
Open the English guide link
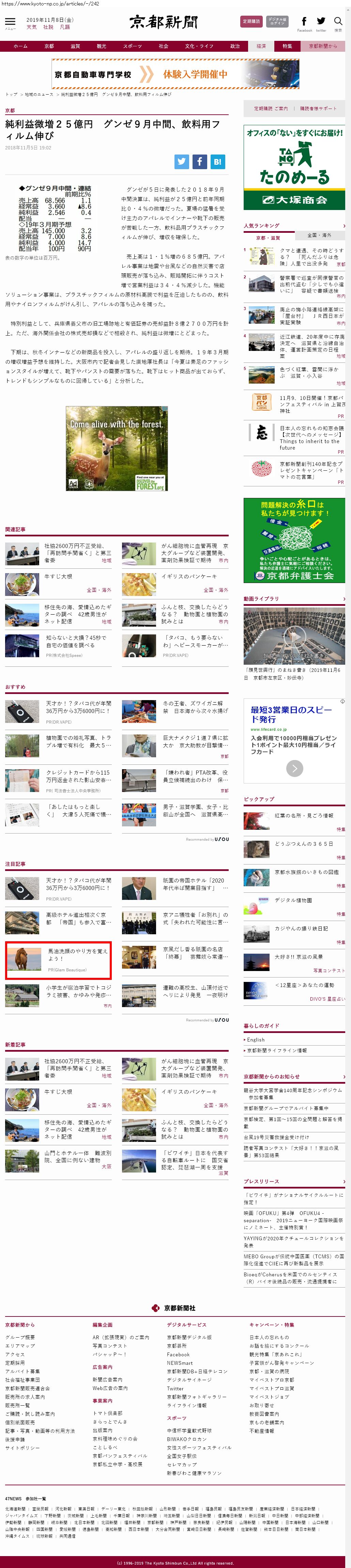click(256, 1040)
